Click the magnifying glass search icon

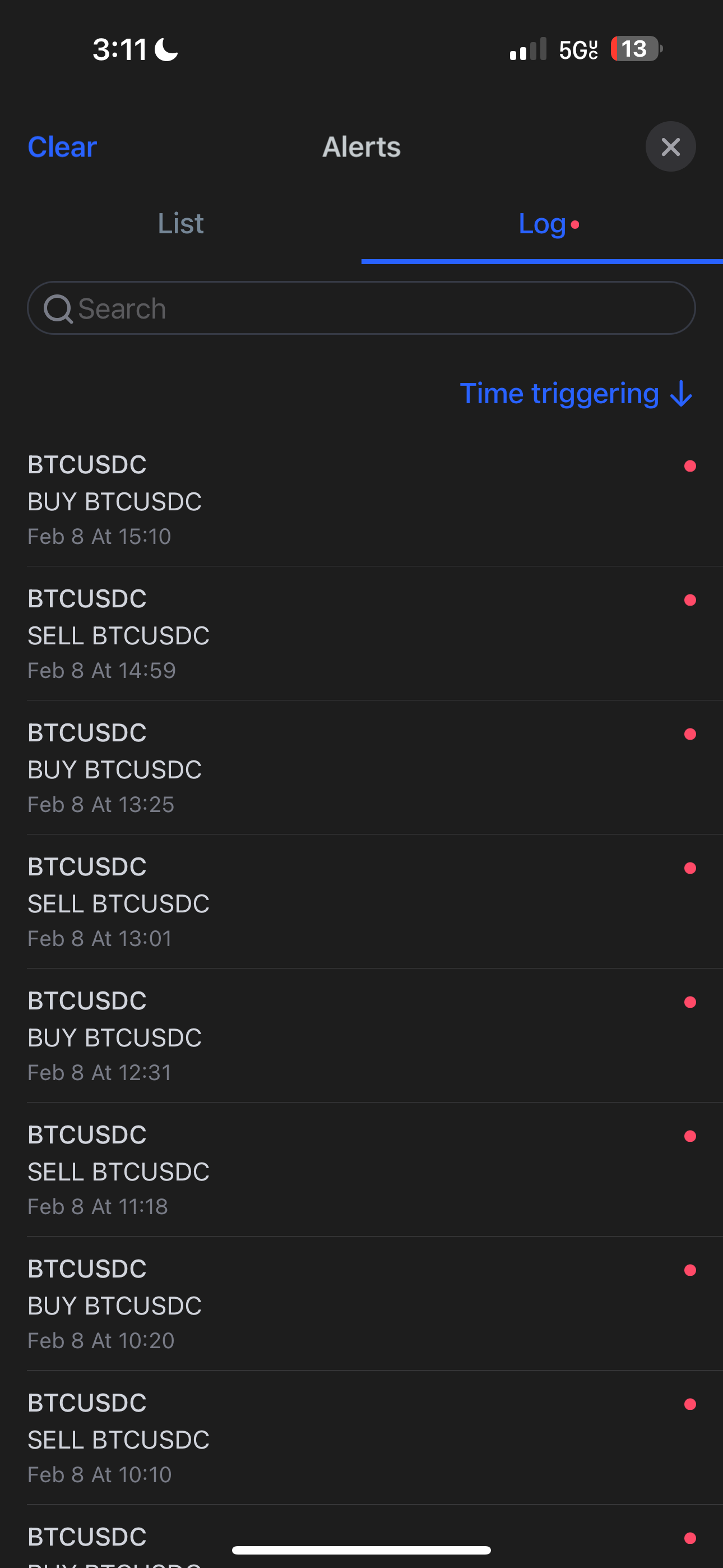pyautogui.click(x=58, y=308)
